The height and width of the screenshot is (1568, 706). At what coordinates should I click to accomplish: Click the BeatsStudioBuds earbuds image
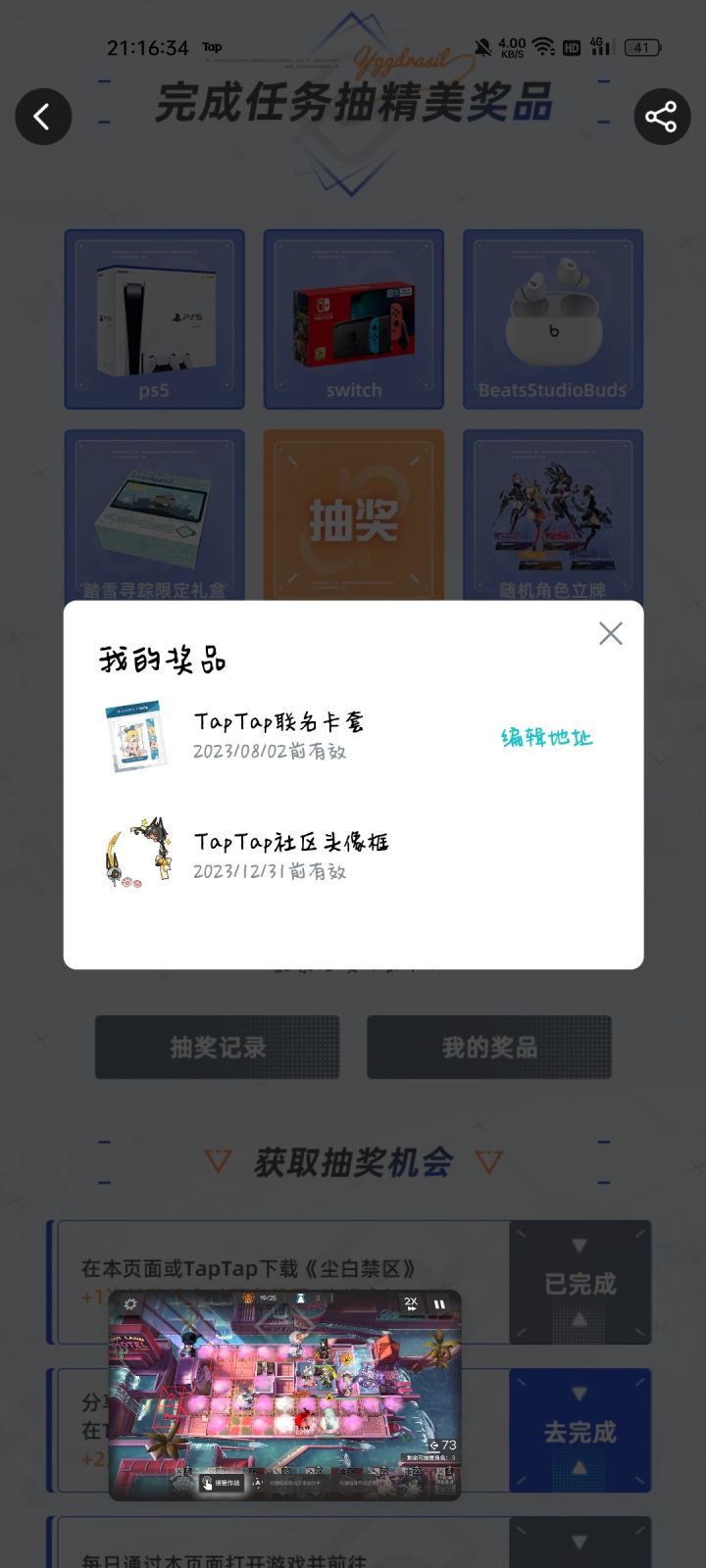pos(552,314)
